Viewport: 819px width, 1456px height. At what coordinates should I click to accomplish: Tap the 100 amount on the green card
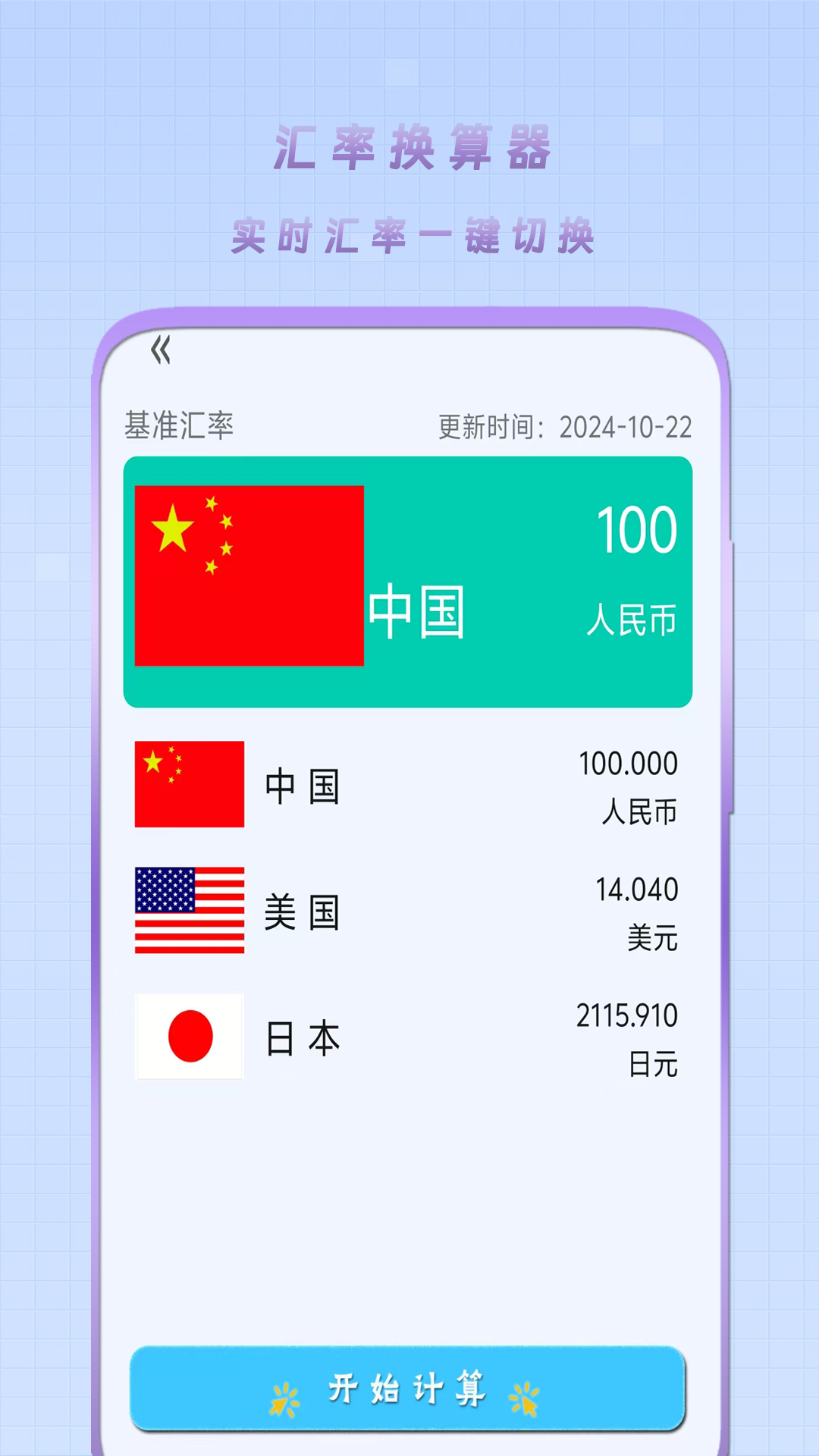point(637,531)
